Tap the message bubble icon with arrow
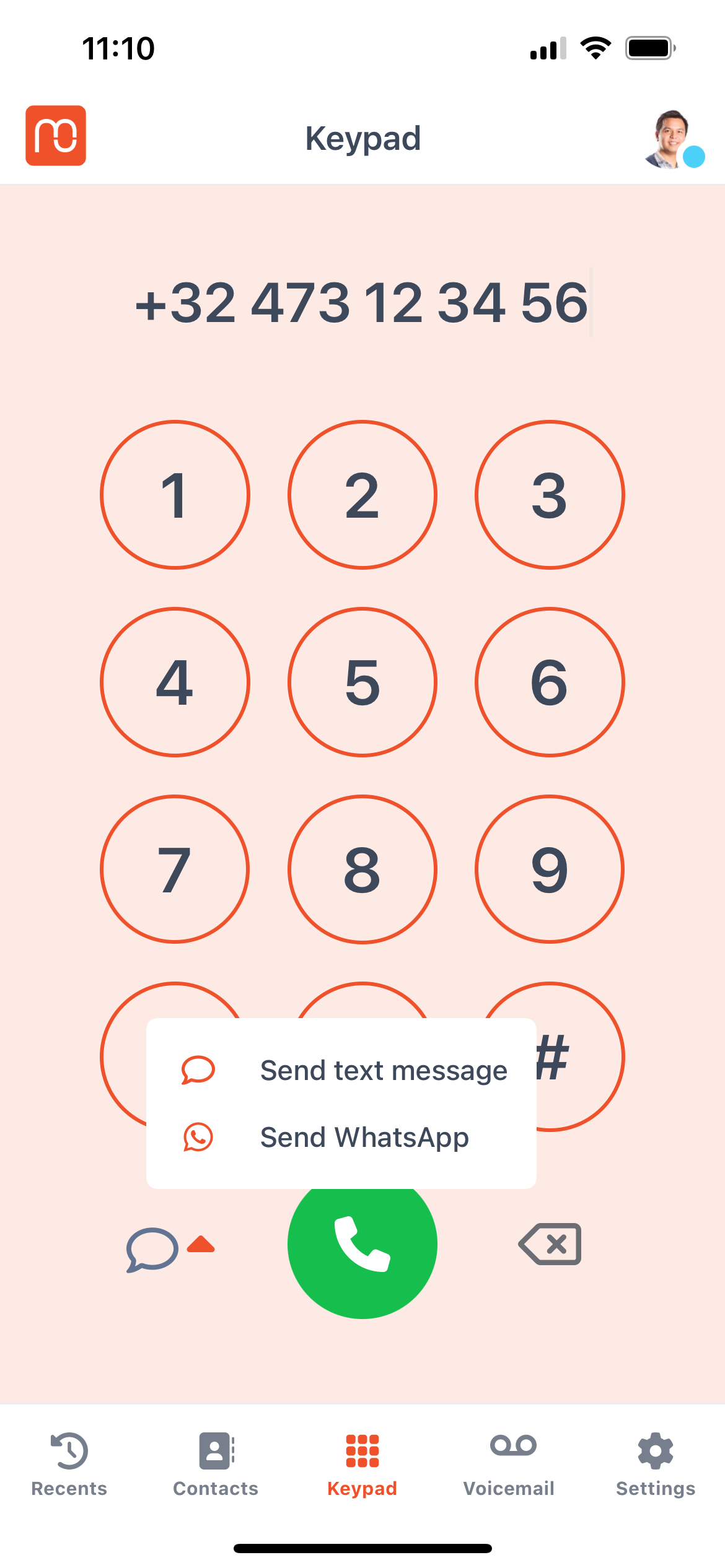This screenshot has width=725, height=1568. pos(170,1249)
